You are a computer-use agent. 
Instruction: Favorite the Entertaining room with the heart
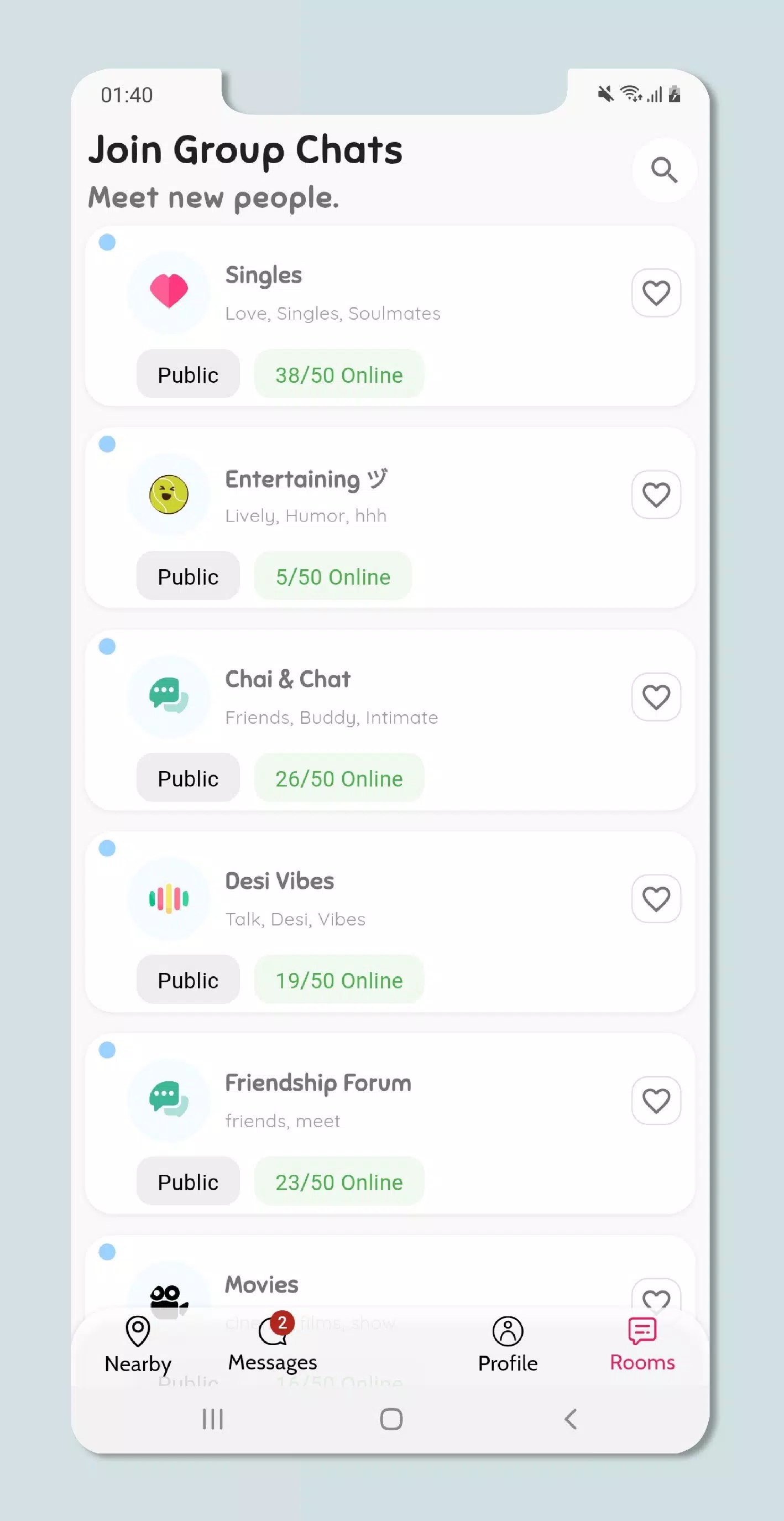[656, 495]
